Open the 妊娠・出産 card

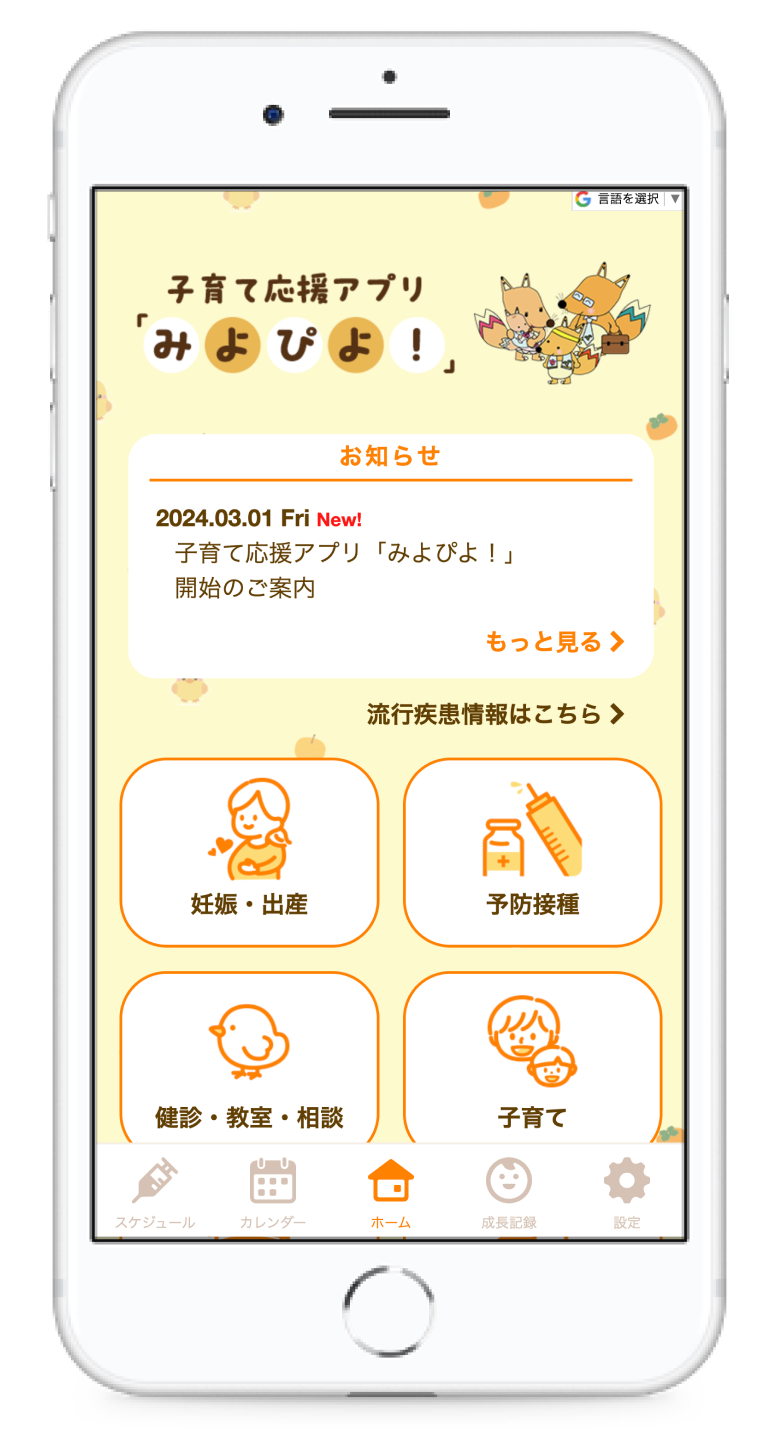pos(249,852)
